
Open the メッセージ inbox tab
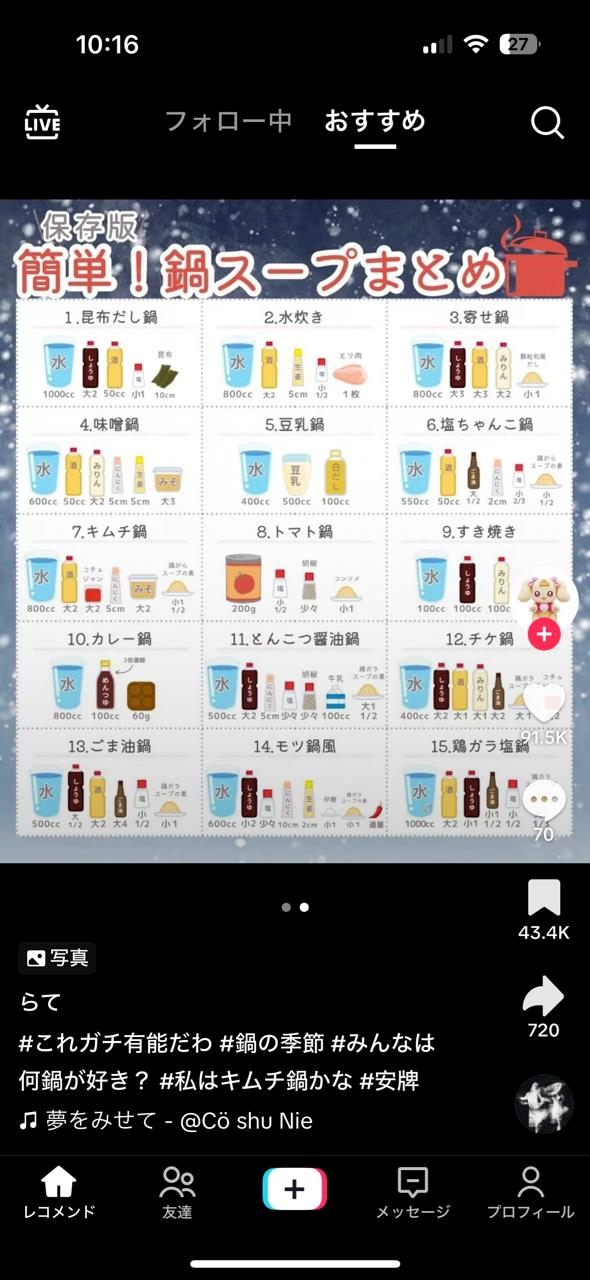coord(413,1193)
